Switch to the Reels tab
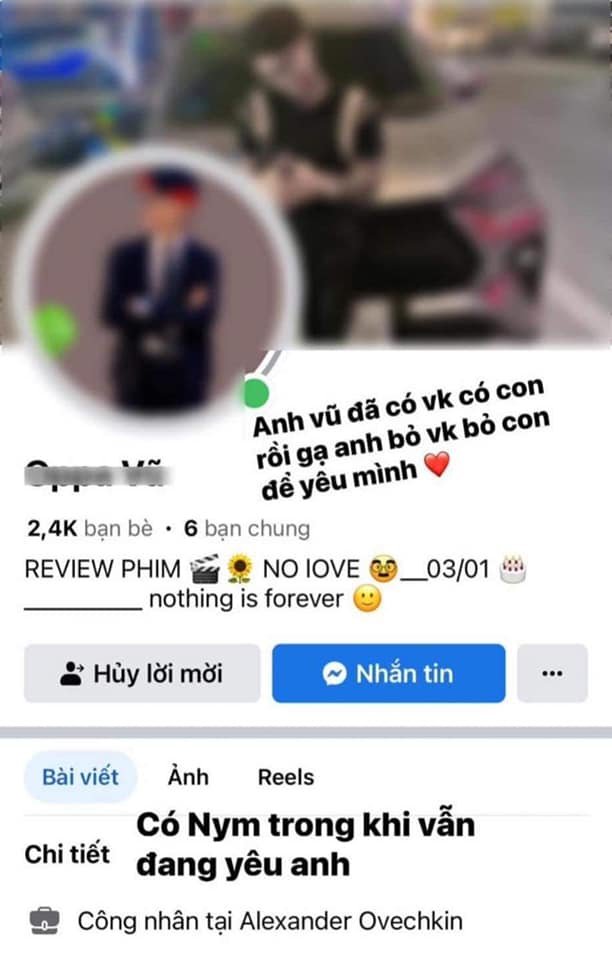This screenshot has width=612, height=960. click(x=286, y=777)
